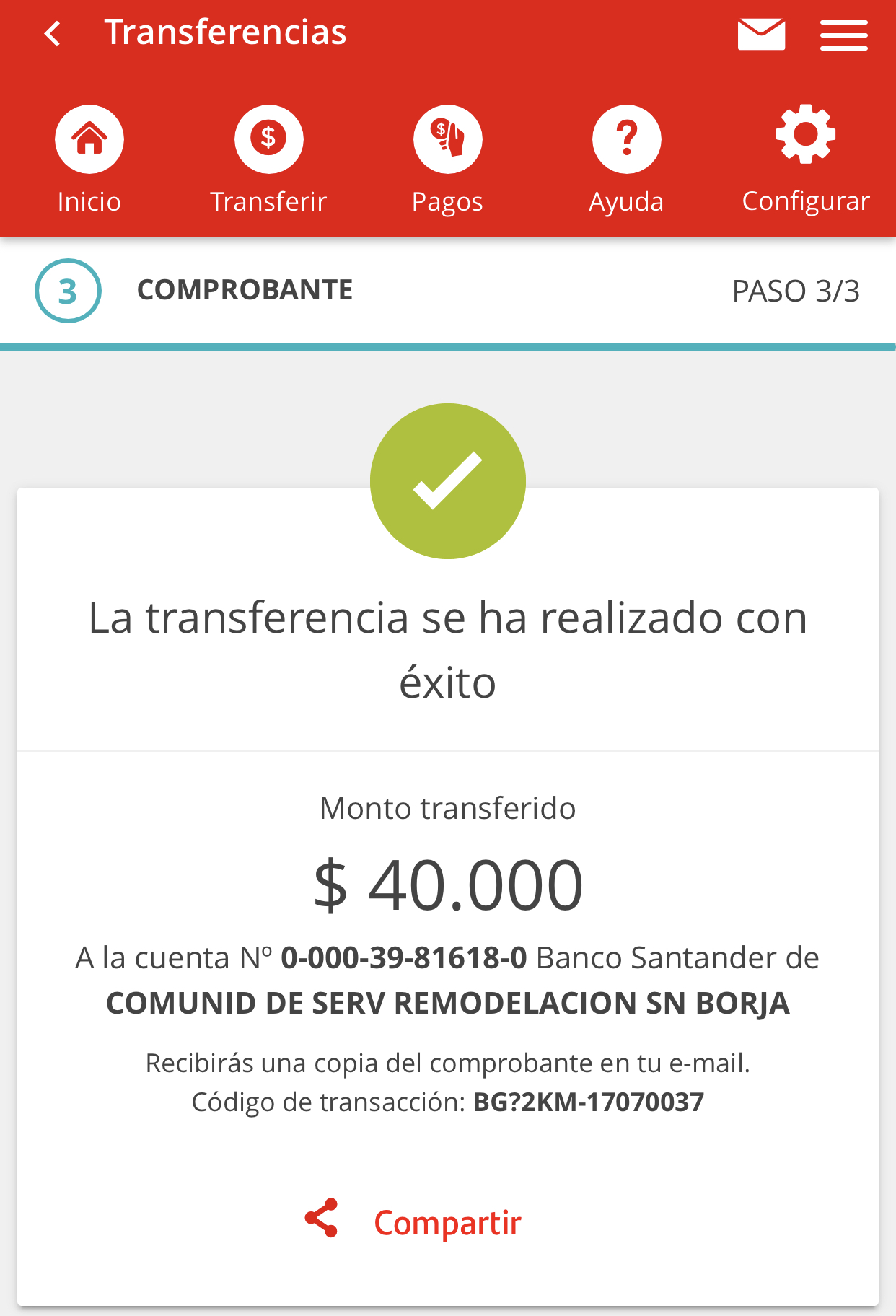
Task: Open the hamburger menu
Action: click(843, 35)
